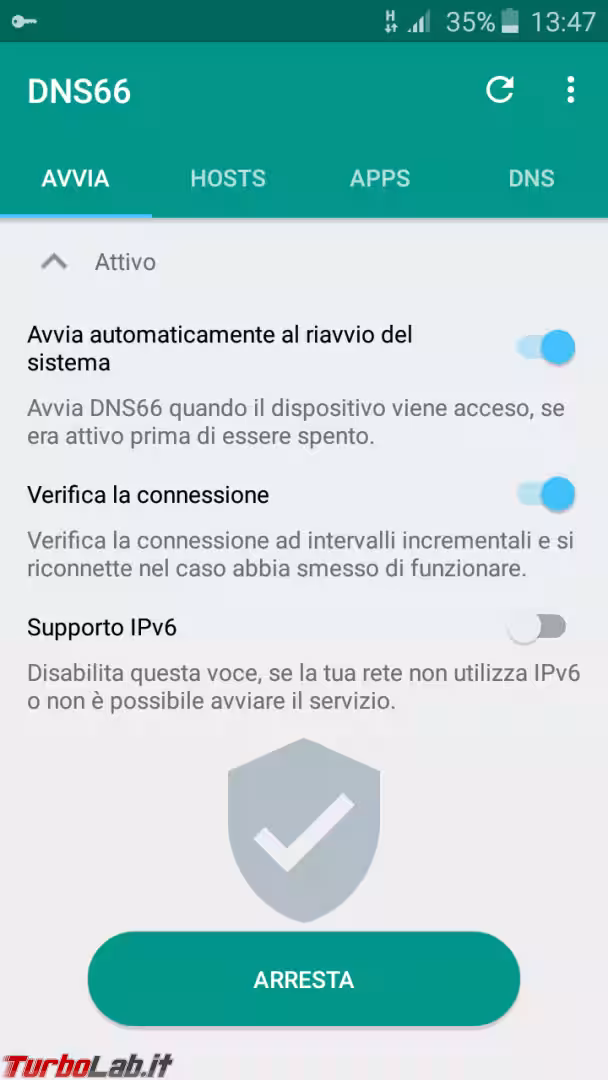Screen dimensions: 608x1080
Task: Enable Supporto IPv6
Action: tap(538, 627)
